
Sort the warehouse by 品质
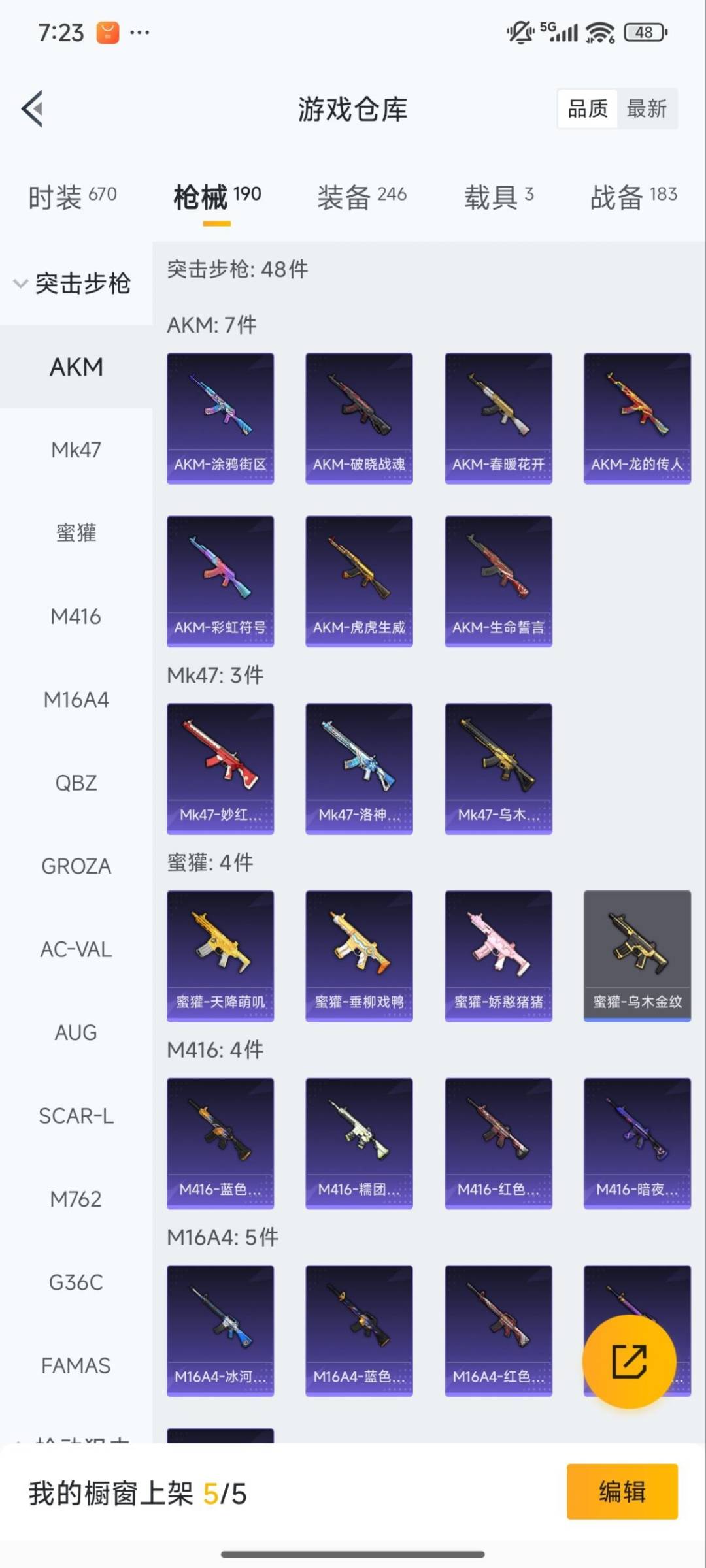tap(587, 108)
